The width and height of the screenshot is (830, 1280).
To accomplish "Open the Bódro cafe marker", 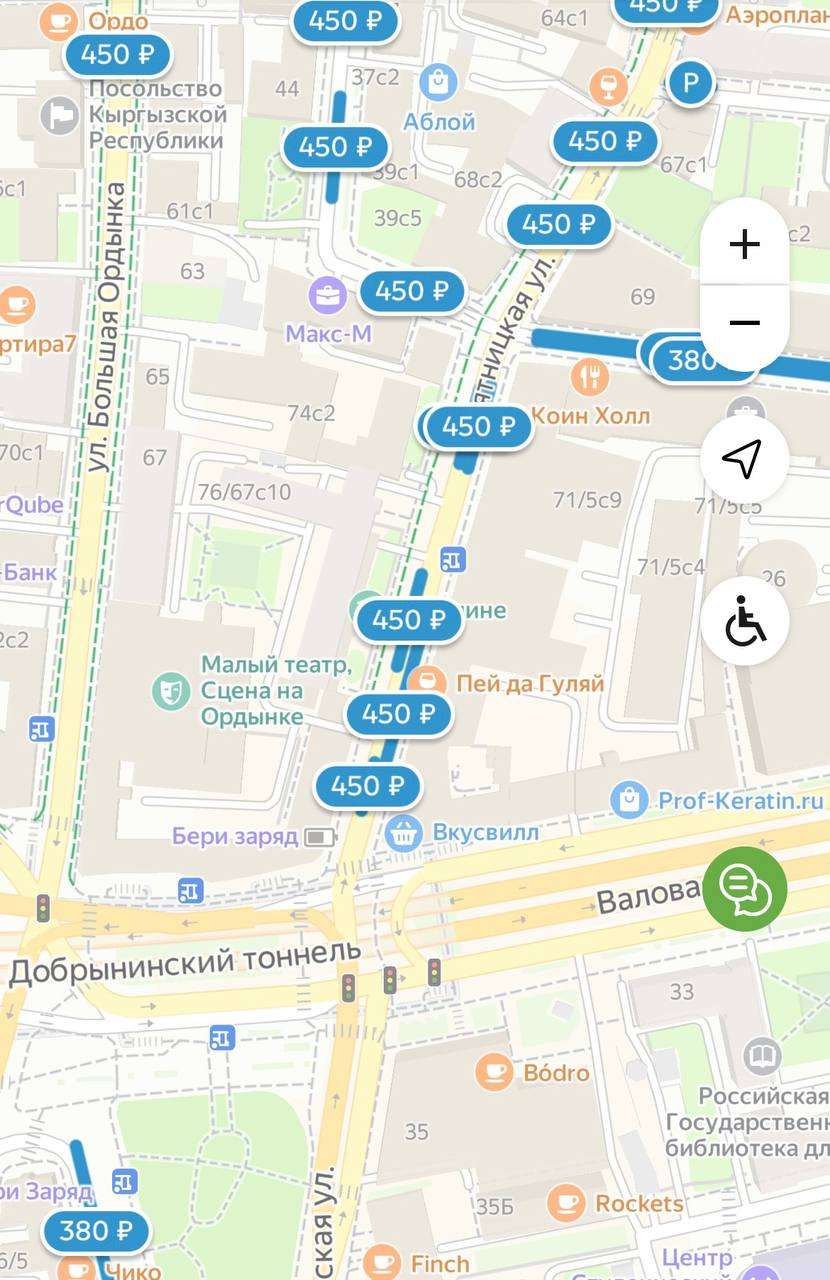I will 494,1073.
